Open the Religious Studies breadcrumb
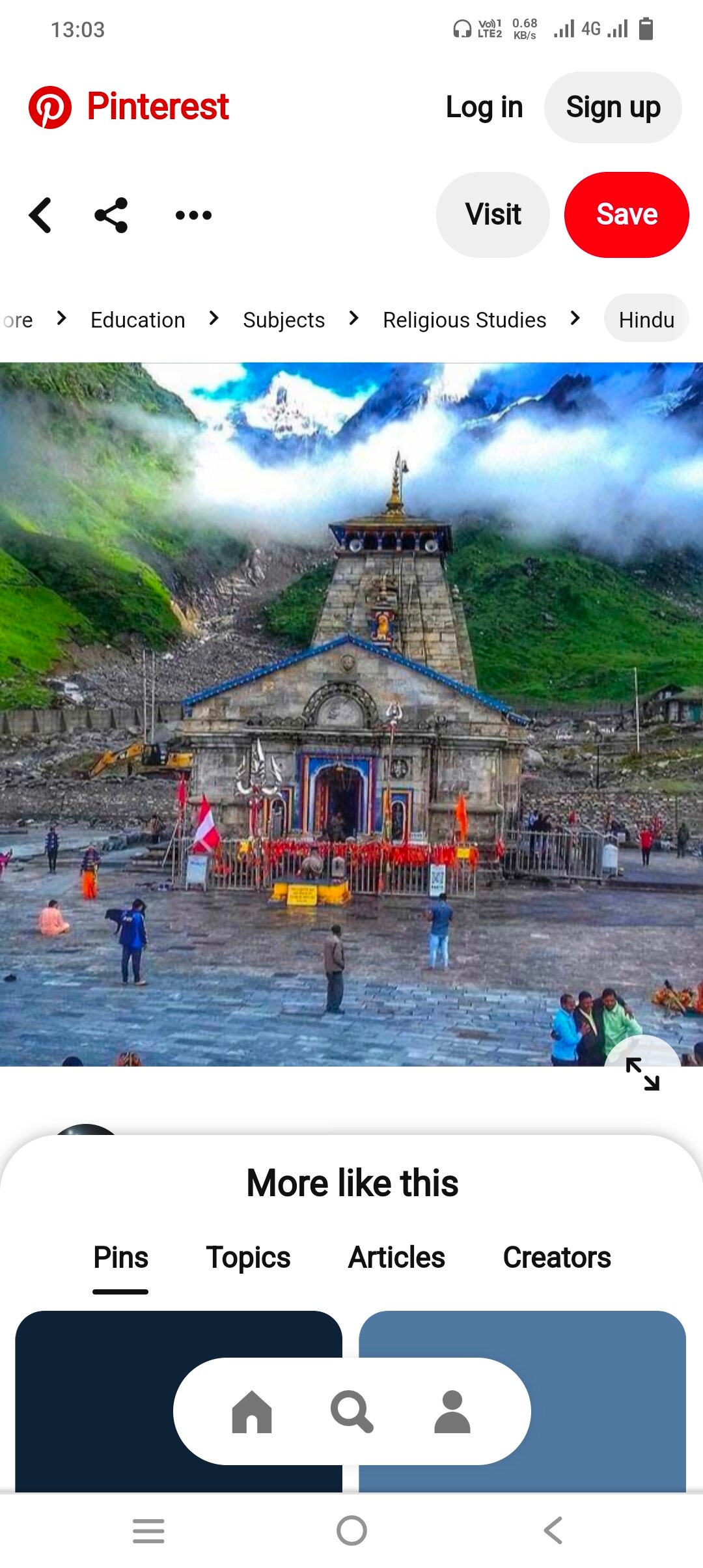Image resolution: width=703 pixels, height=1568 pixels. tap(464, 320)
